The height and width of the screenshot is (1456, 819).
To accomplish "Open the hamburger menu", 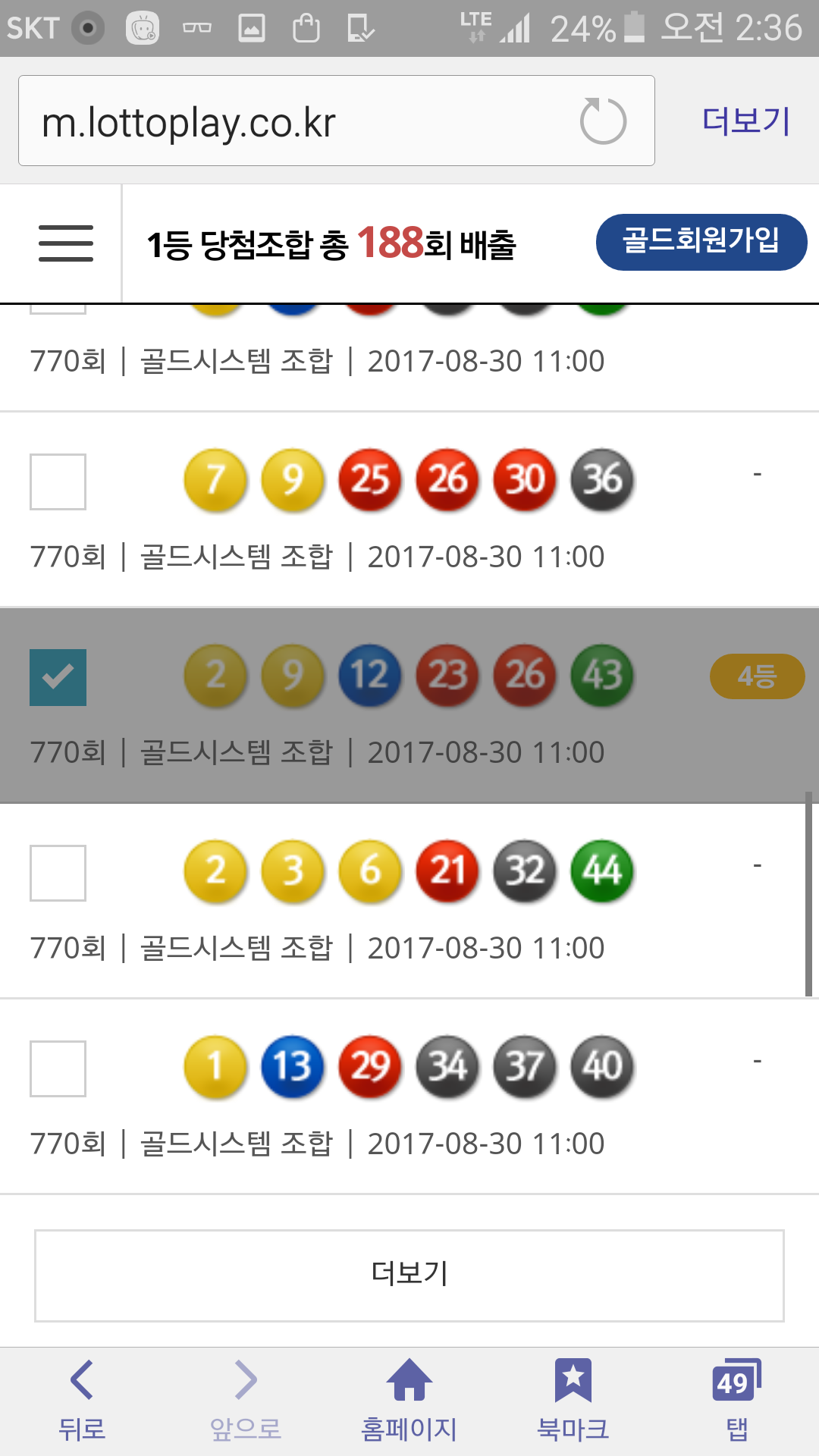I will (66, 243).
